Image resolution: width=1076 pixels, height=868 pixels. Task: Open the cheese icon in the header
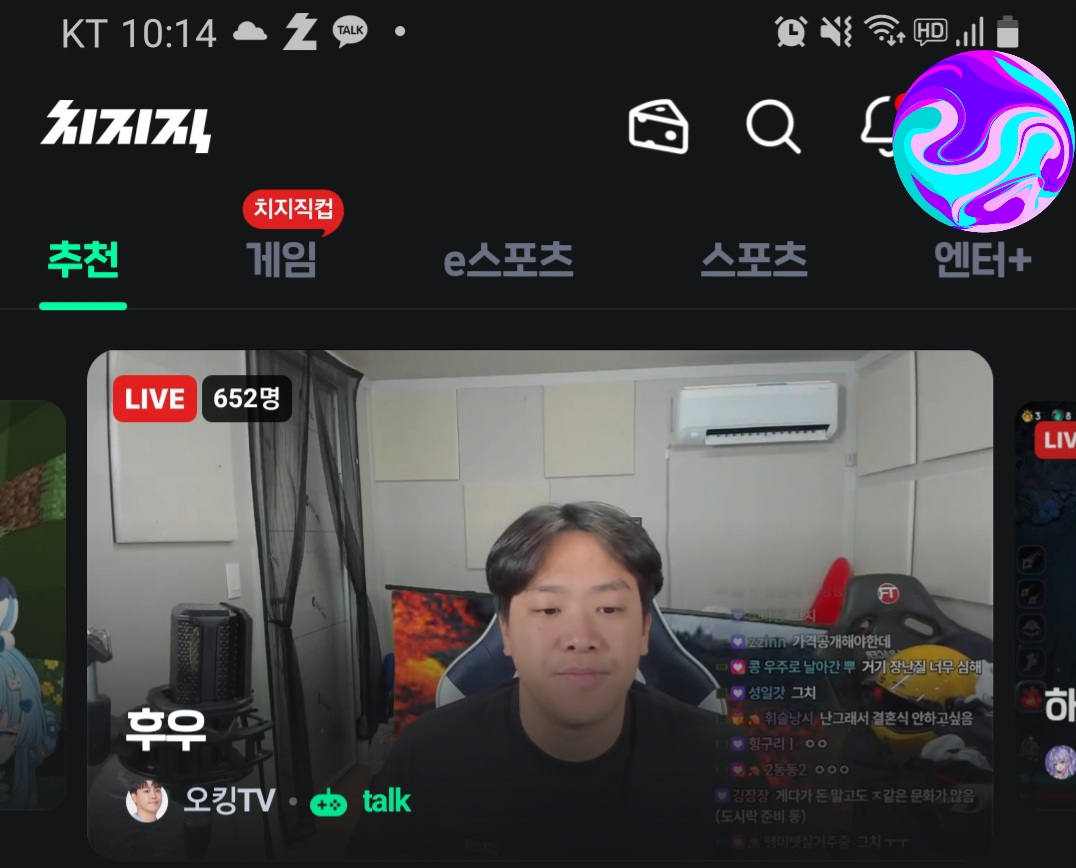tap(658, 127)
